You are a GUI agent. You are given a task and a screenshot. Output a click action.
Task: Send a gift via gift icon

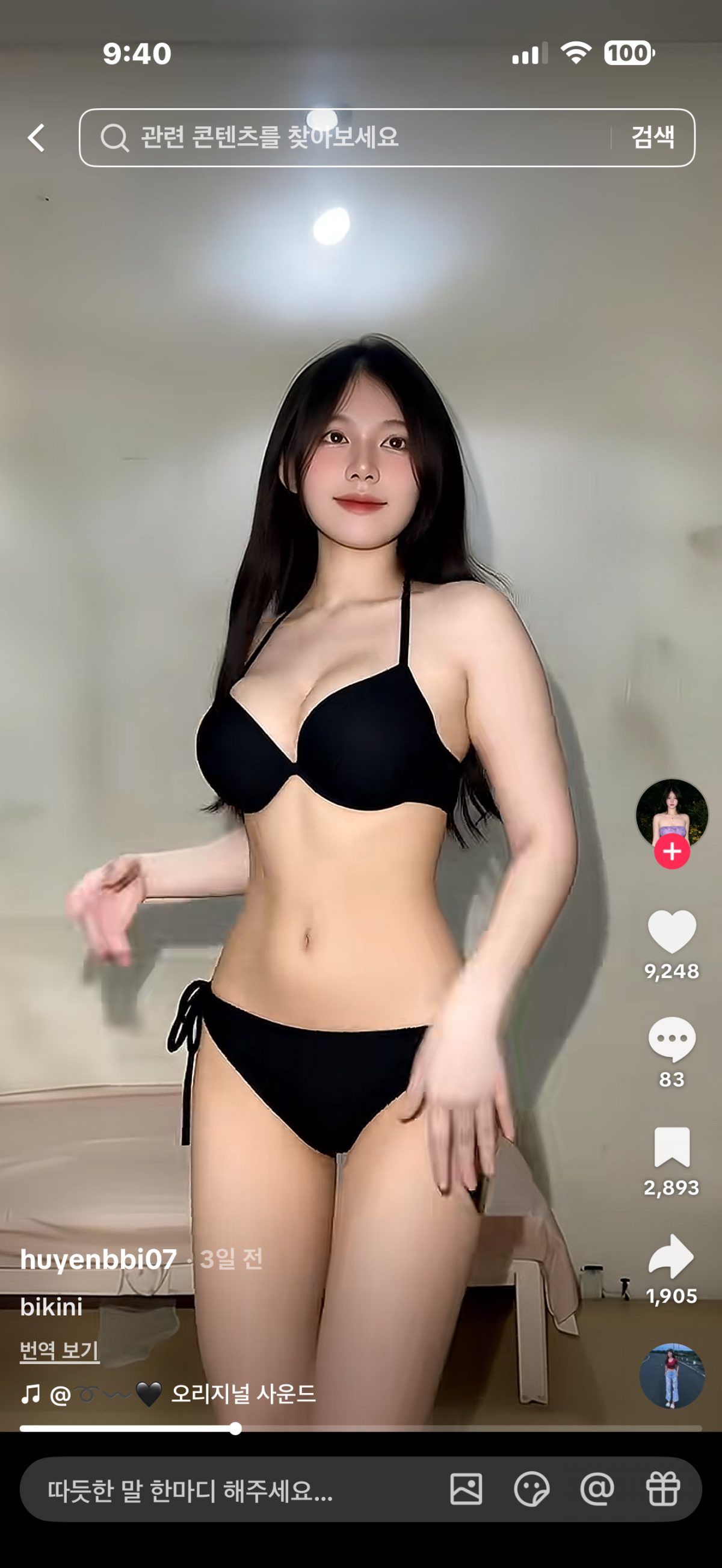[662, 1489]
